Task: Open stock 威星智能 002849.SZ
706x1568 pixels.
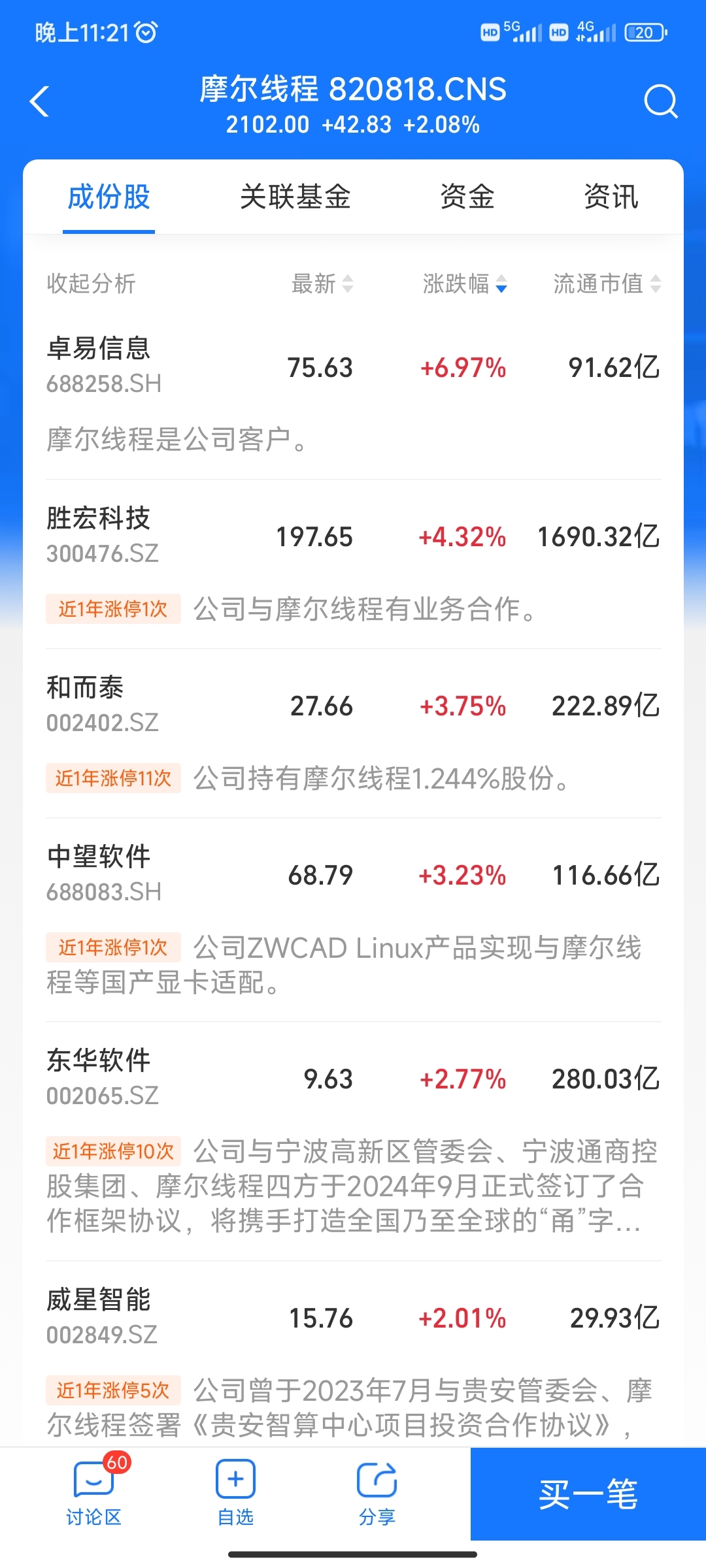Action: pos(354,1318)
